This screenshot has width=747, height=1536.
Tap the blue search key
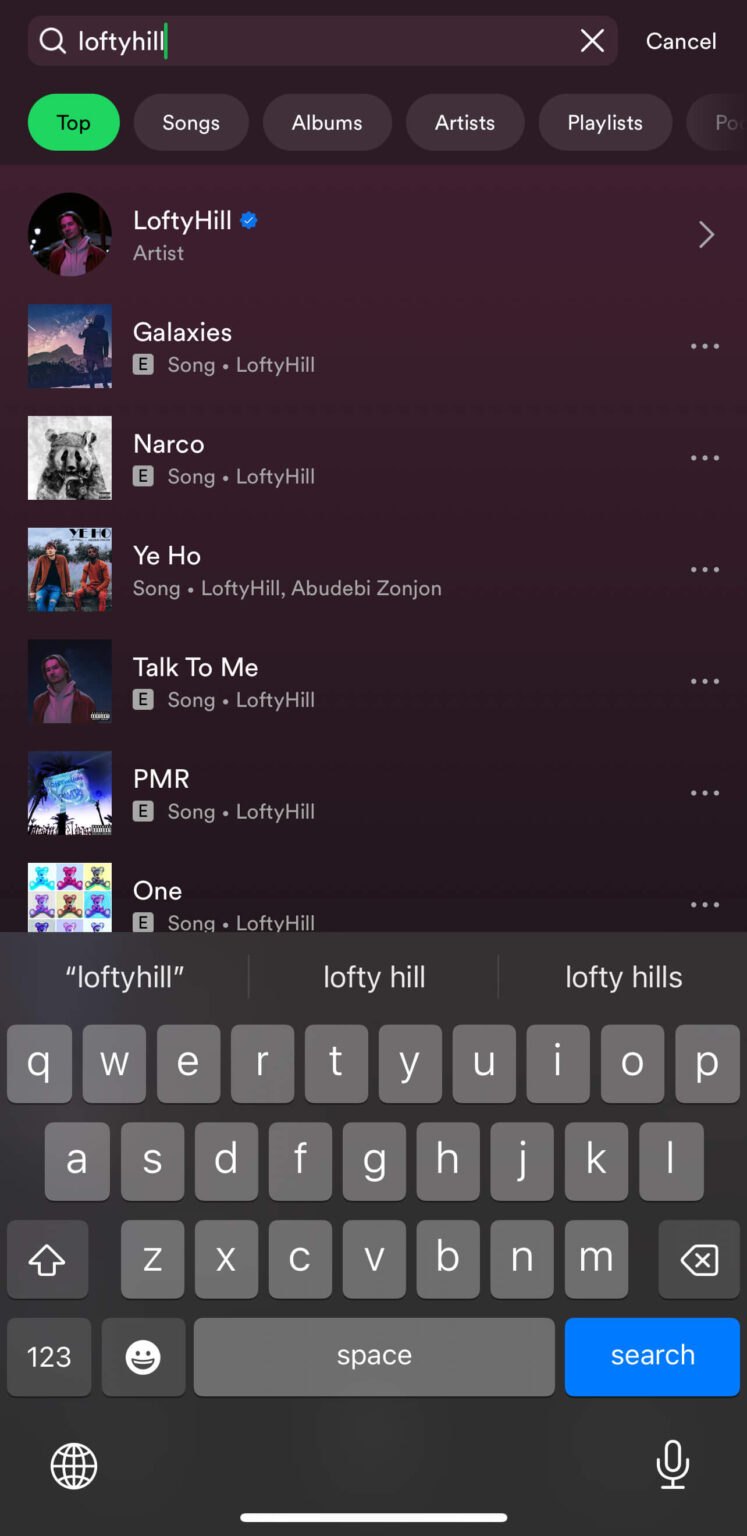(x=652, y=1356)
